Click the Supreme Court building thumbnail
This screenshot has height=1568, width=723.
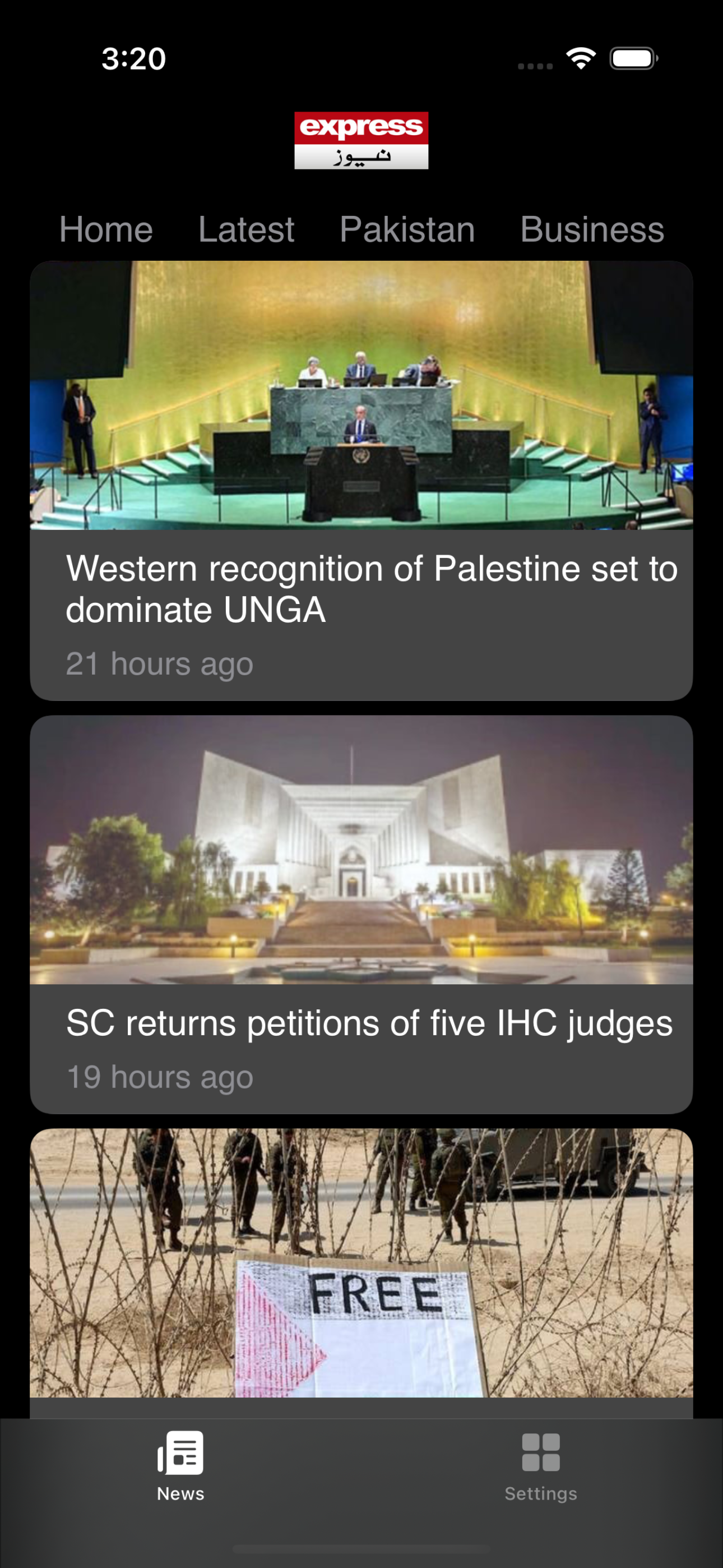[361, 852]
